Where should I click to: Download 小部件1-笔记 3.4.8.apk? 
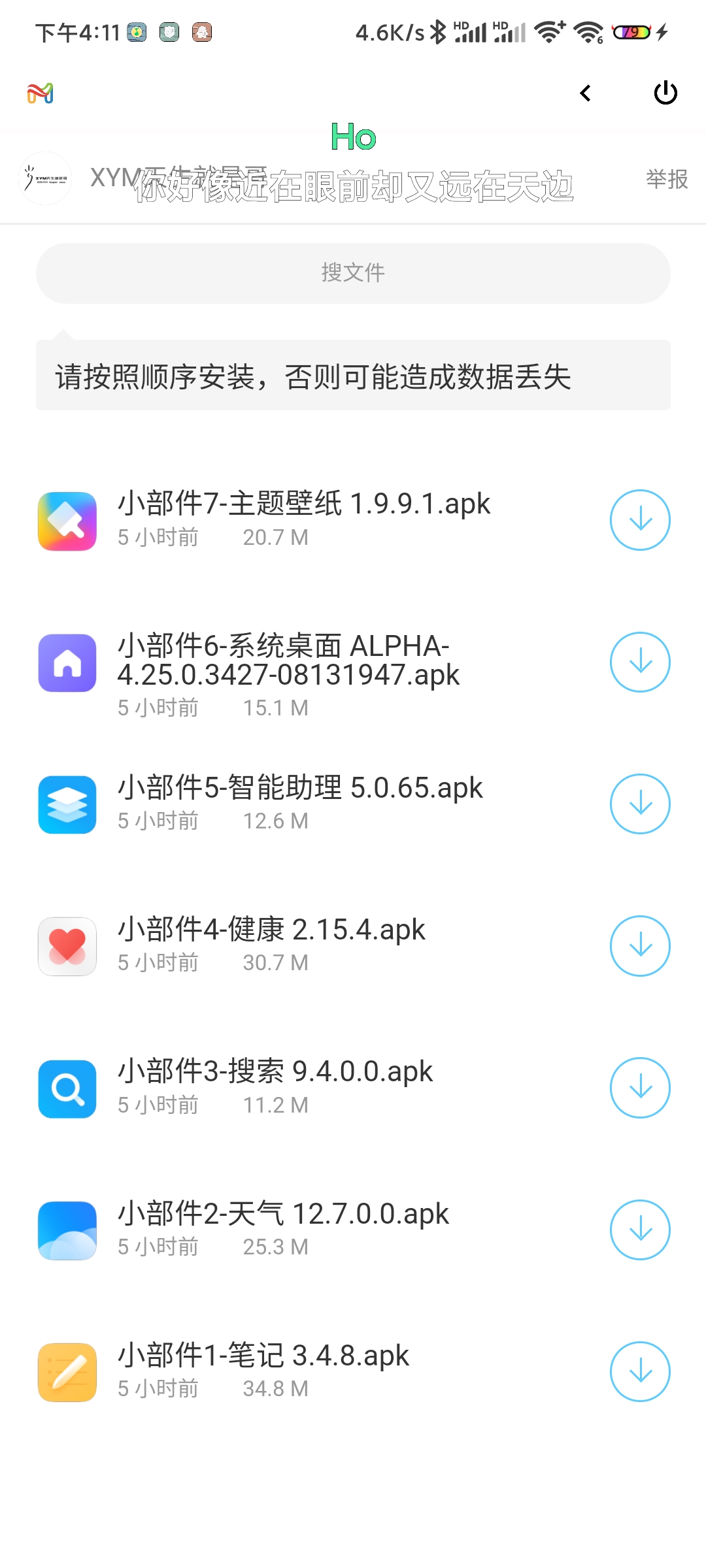pos(640,1371)
